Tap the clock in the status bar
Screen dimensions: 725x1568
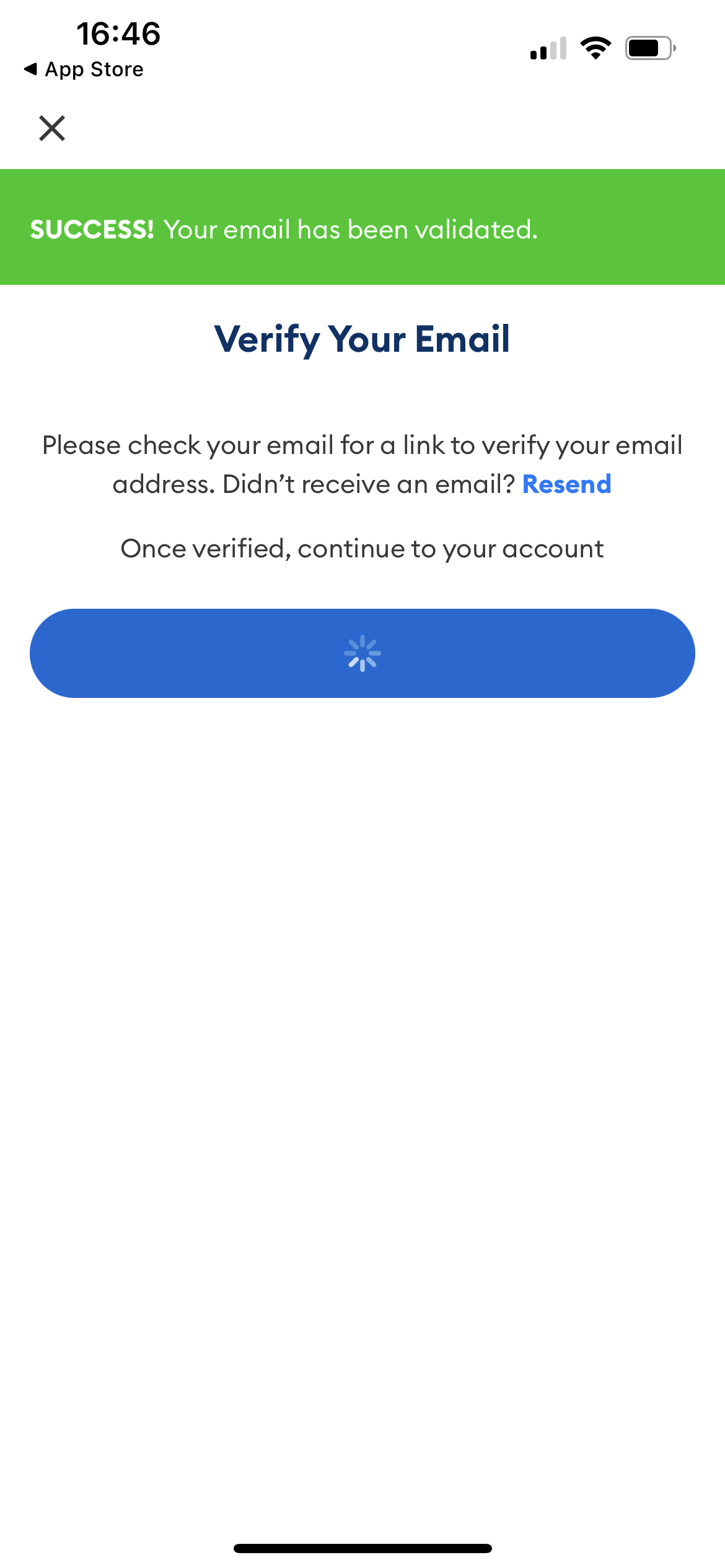pos(119,35)
